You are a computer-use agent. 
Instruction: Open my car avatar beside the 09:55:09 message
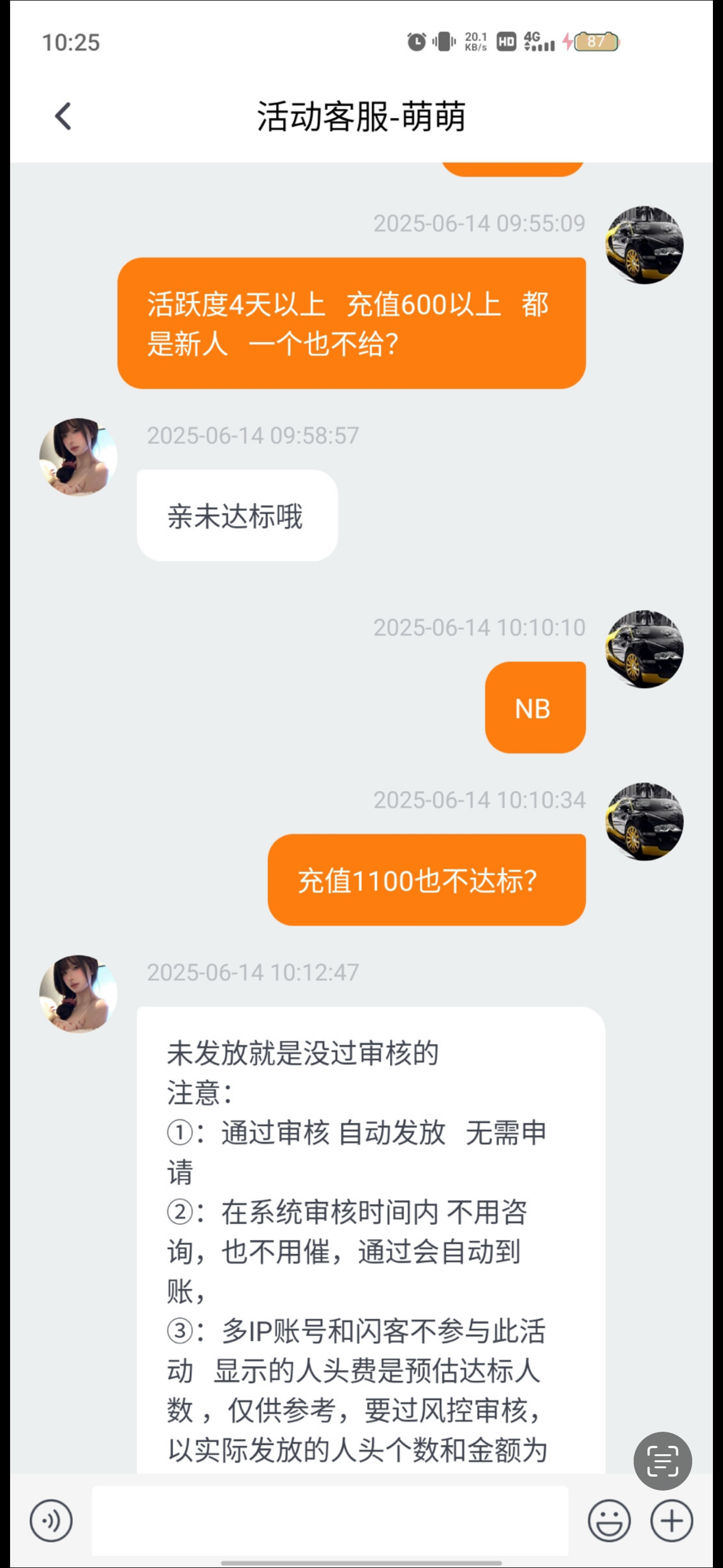(644, 245)
